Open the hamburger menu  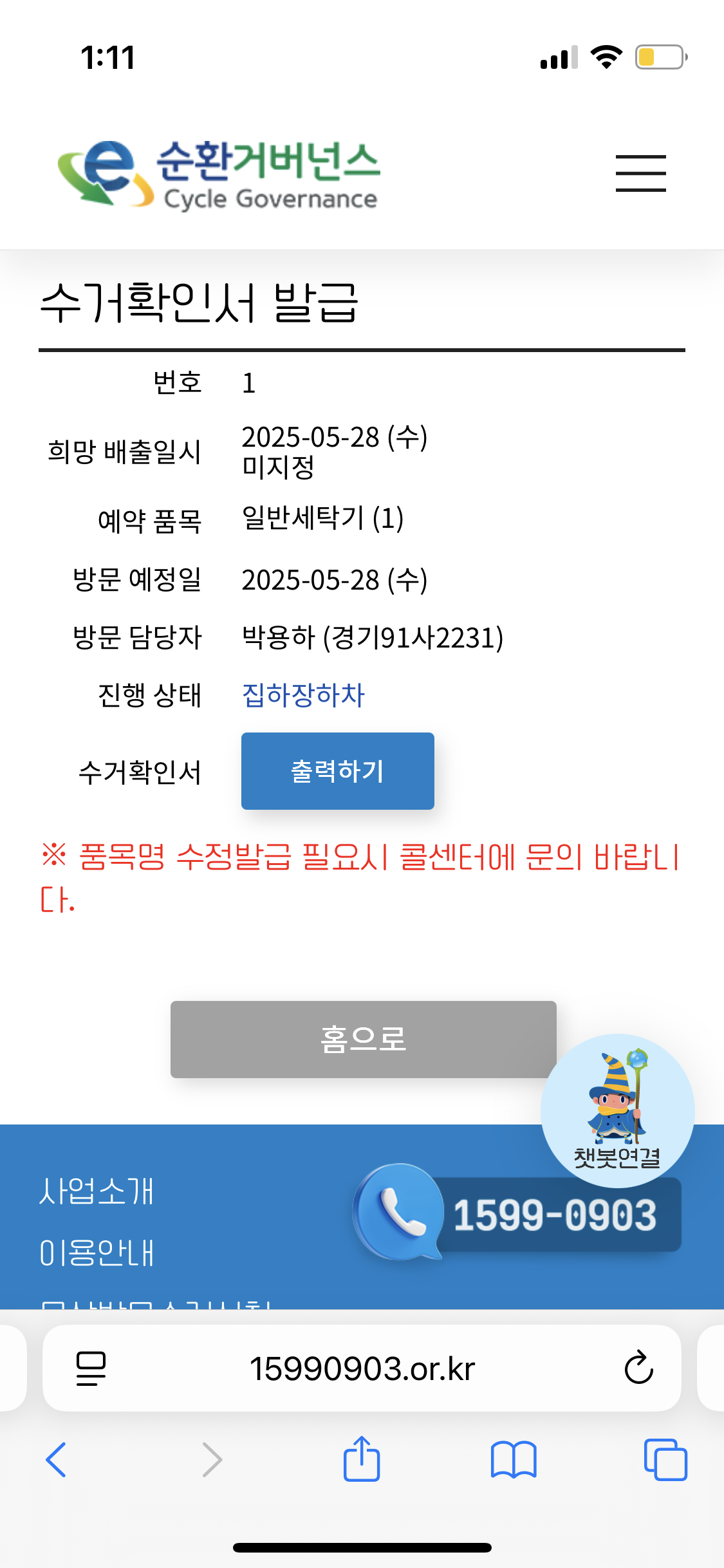[x=640, y=173]
